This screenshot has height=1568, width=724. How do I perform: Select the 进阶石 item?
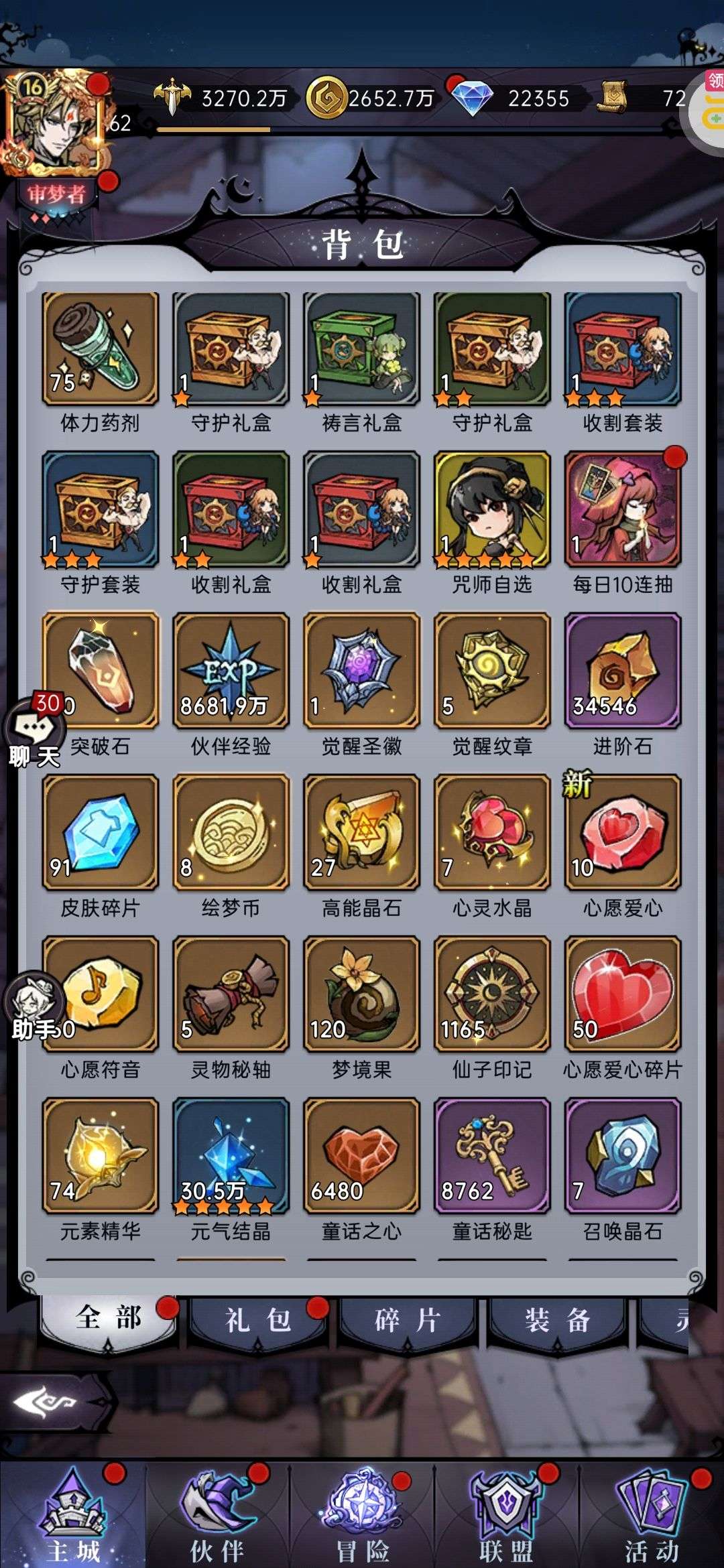tap(623, 671)
